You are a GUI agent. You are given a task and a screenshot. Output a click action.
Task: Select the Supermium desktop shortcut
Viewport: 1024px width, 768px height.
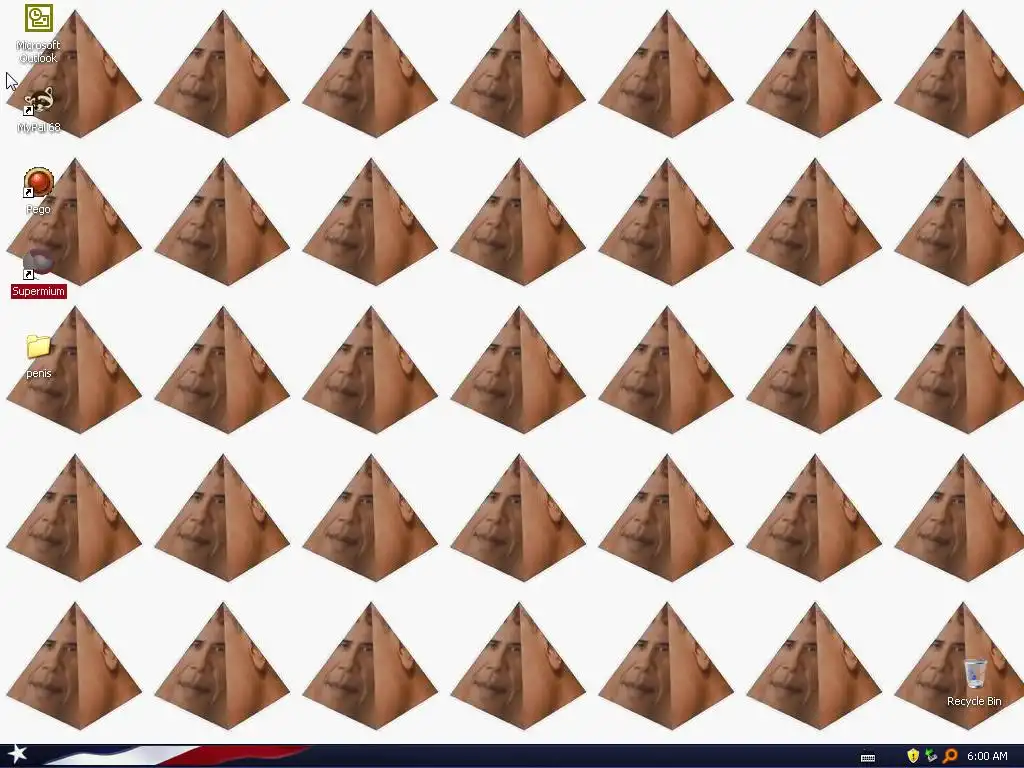(38, 266)
